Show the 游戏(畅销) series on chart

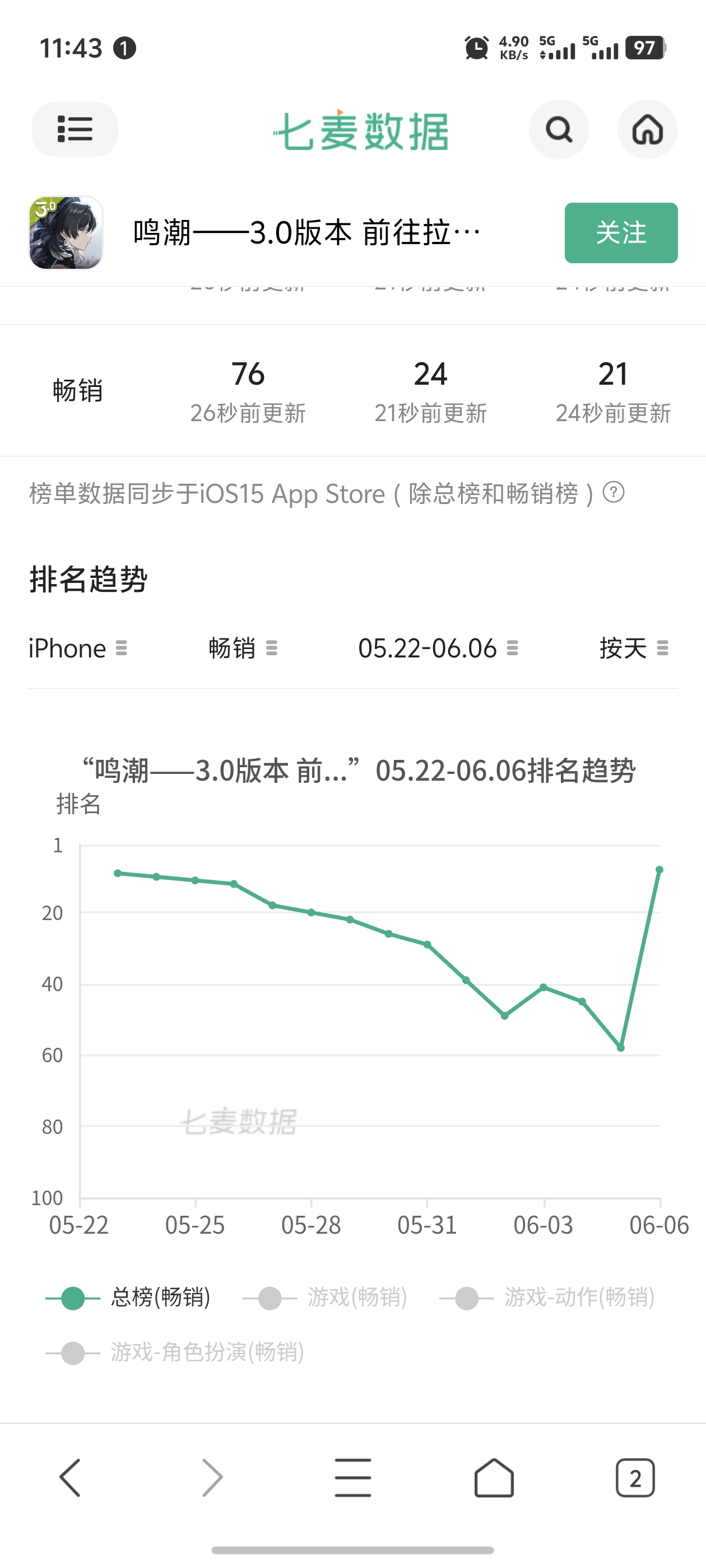[326, 1297]
